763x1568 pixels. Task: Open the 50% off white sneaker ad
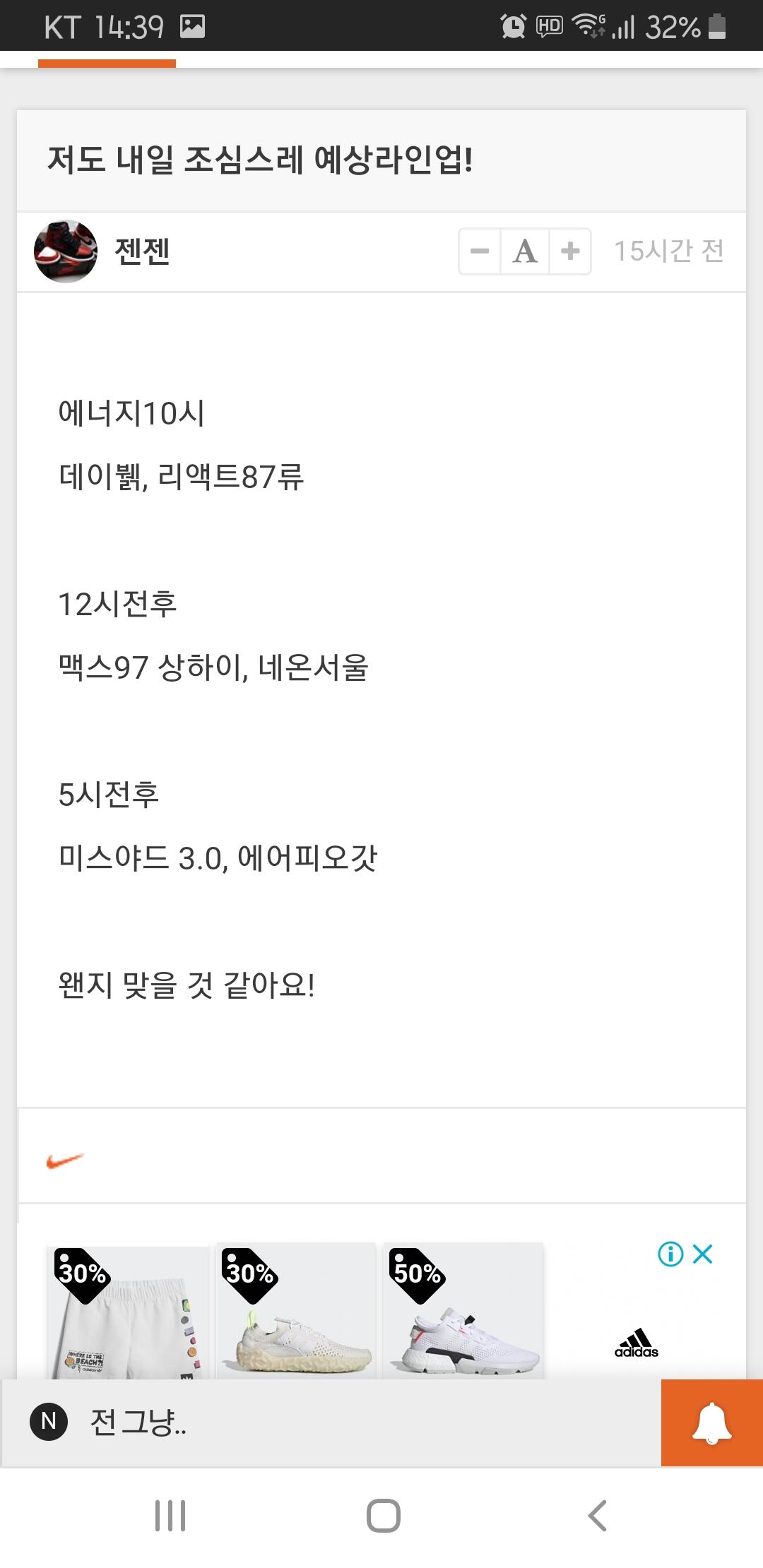point(463,1311)
